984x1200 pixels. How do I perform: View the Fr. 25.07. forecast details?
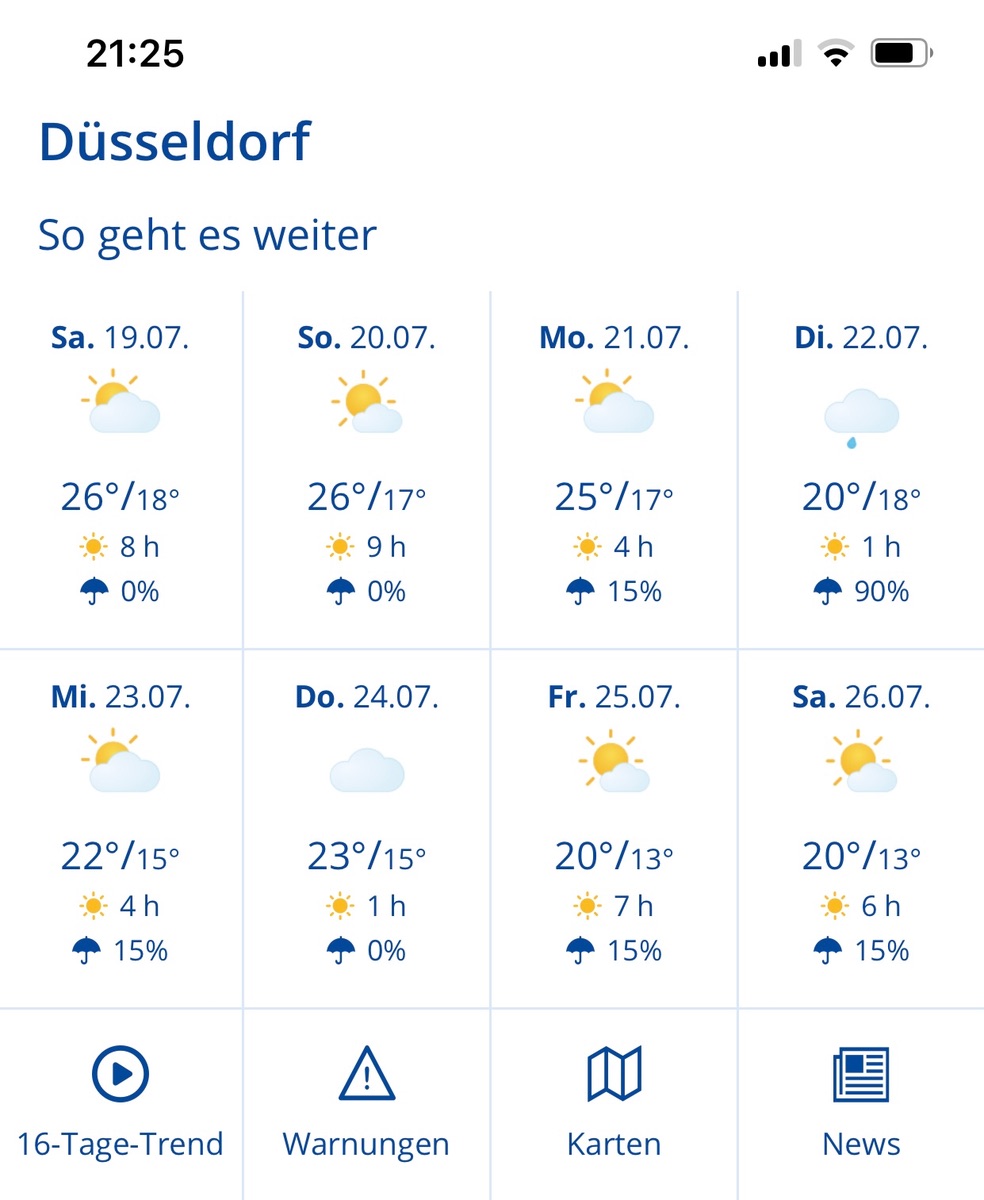point(614,828)
